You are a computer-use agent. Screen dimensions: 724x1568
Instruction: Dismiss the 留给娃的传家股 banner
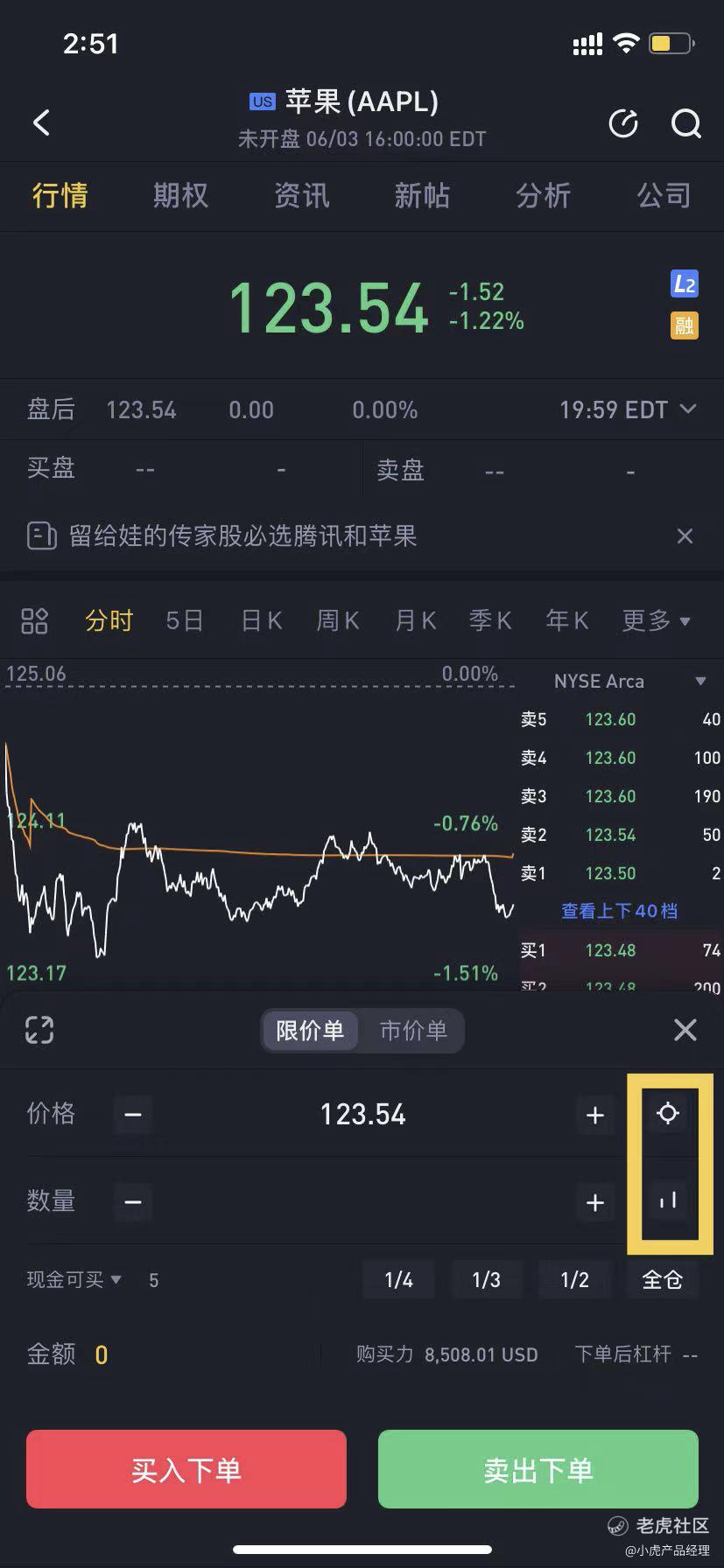point(685,535)
